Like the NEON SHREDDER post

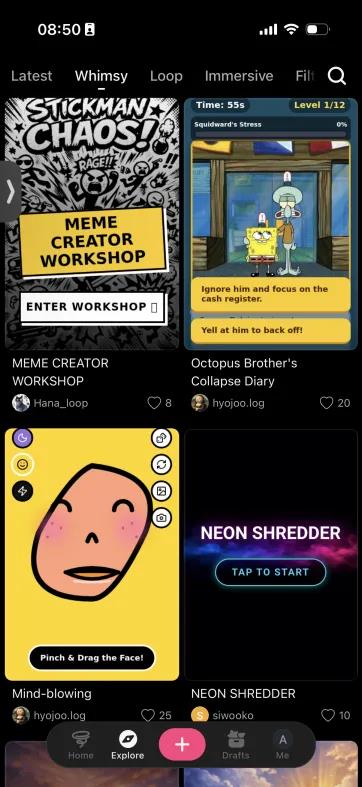327,715
